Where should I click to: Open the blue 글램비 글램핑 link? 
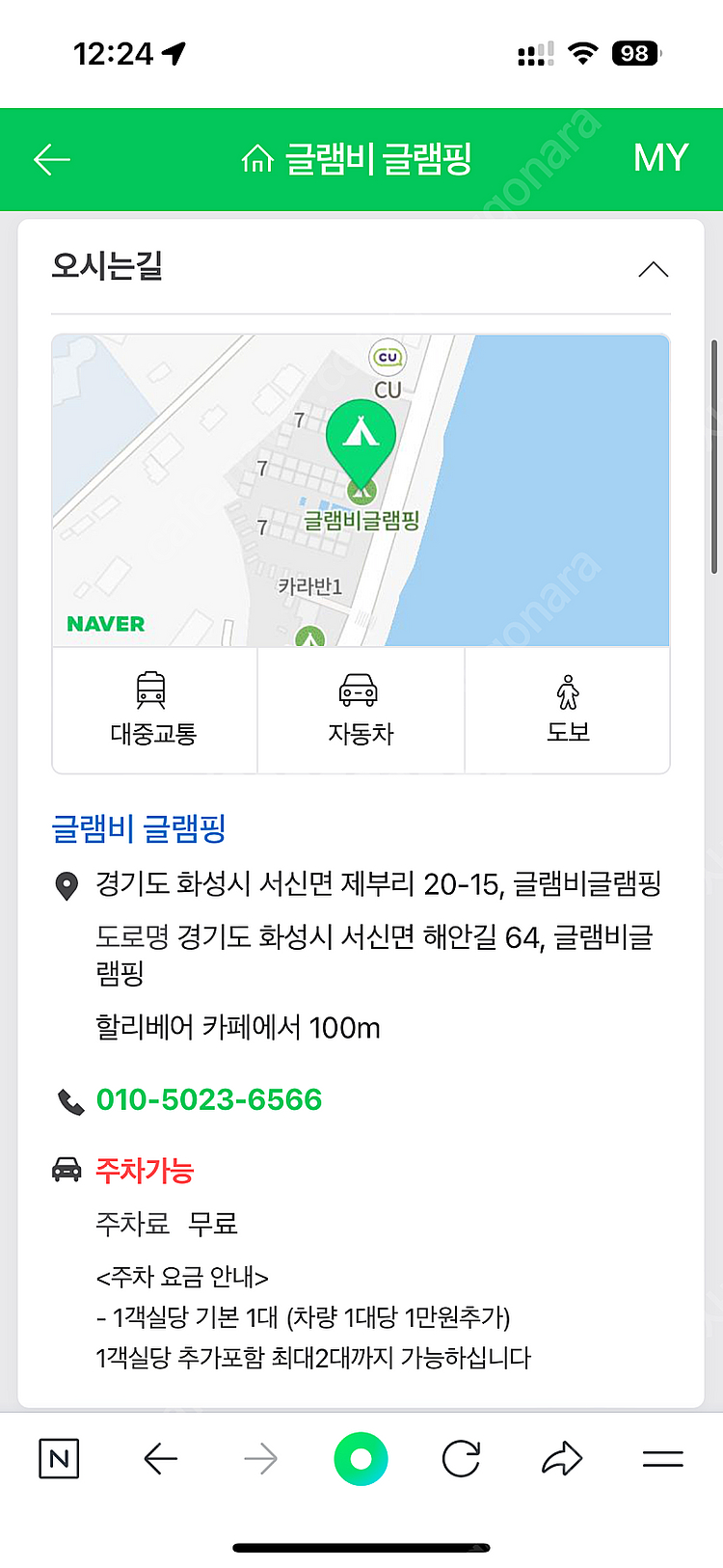[139, 828]
